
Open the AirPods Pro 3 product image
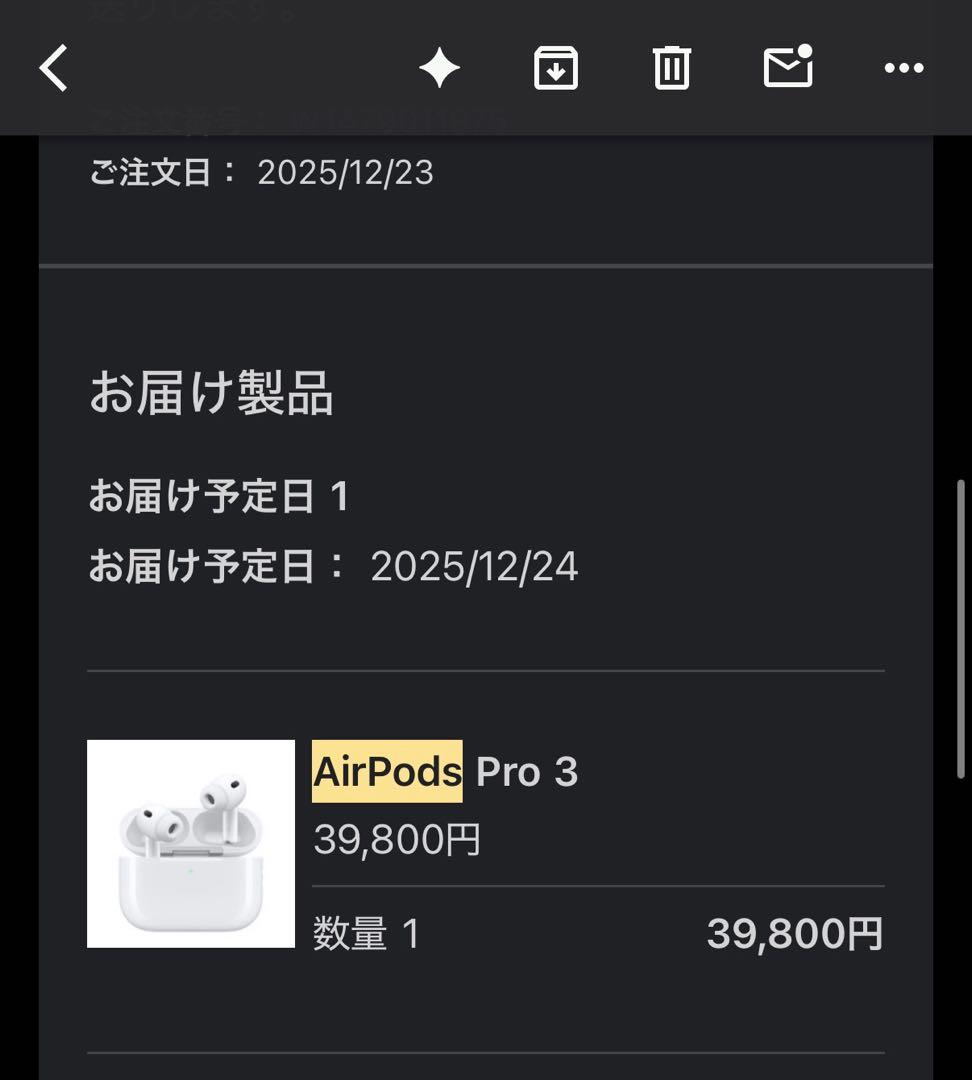192,845
